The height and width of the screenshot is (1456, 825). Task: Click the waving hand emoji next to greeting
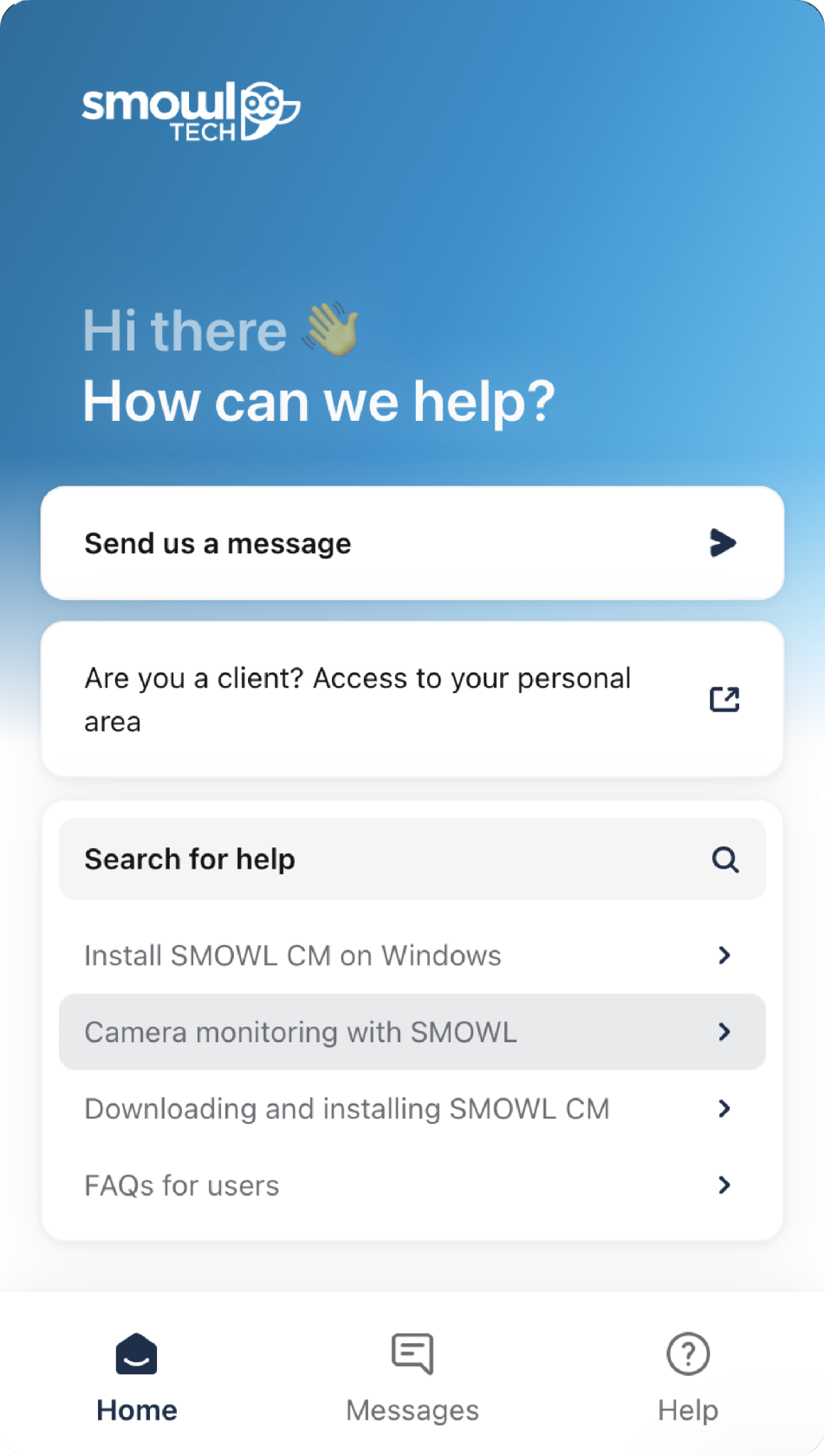point(331,331)
